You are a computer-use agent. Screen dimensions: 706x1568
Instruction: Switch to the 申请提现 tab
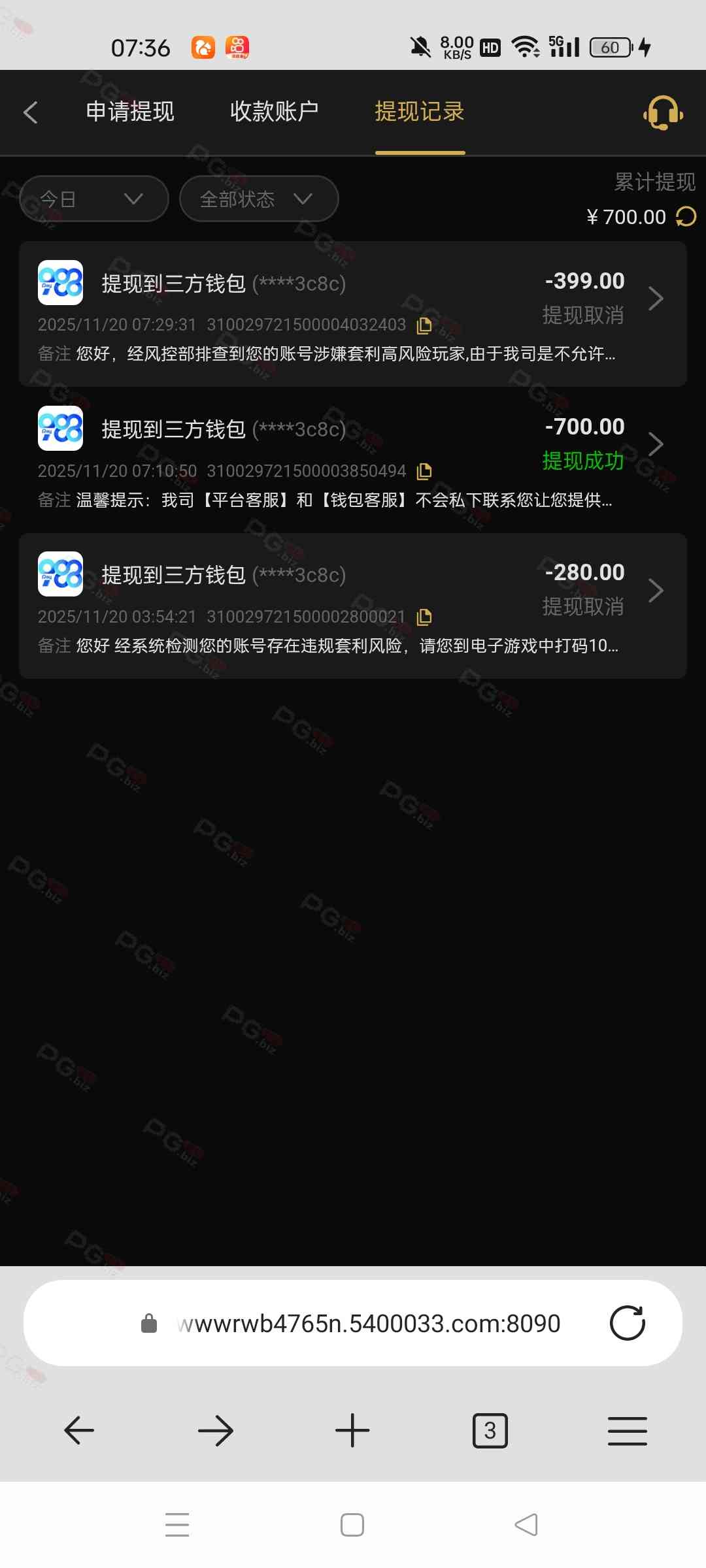[x=130, y=112]
